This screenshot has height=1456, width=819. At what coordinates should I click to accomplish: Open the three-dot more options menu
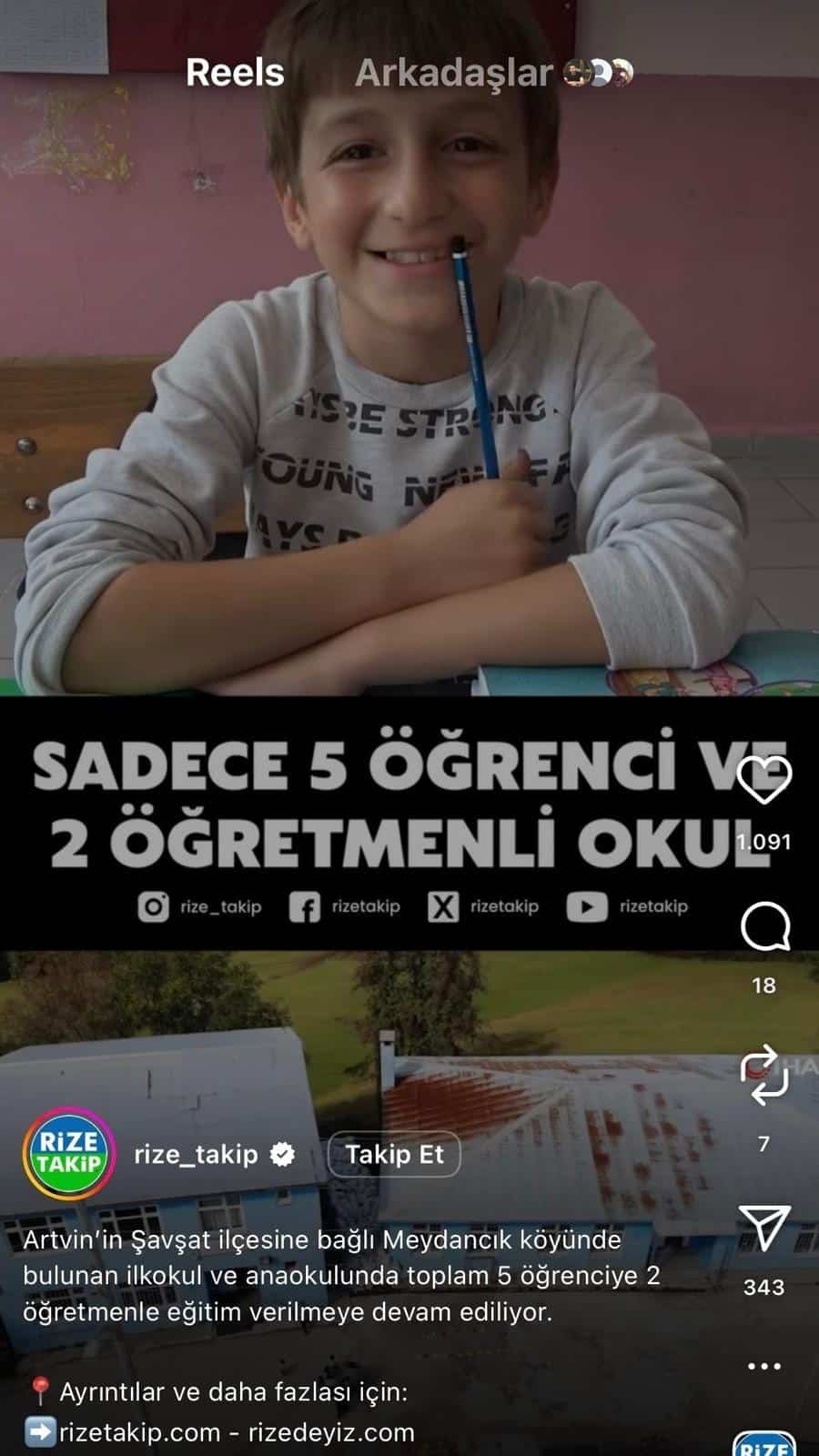click(x=763, y=1366)
